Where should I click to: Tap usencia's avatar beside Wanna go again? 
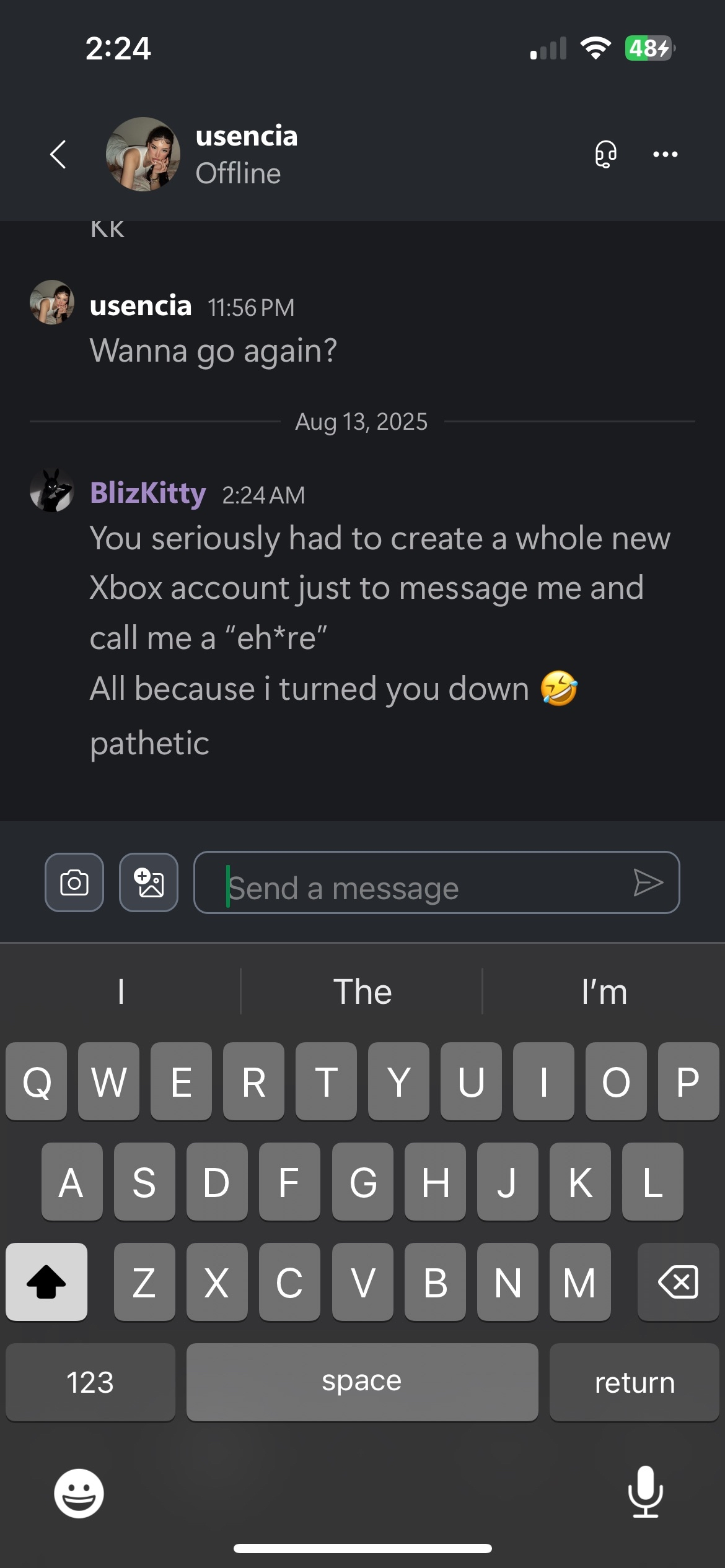click(x=52, y=302)
